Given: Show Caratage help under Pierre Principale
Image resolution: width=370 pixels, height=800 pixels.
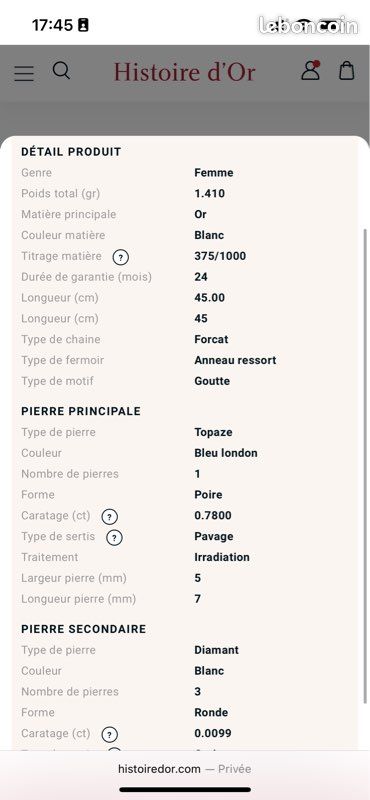Looking at the screenshot, I should [110, 516].
